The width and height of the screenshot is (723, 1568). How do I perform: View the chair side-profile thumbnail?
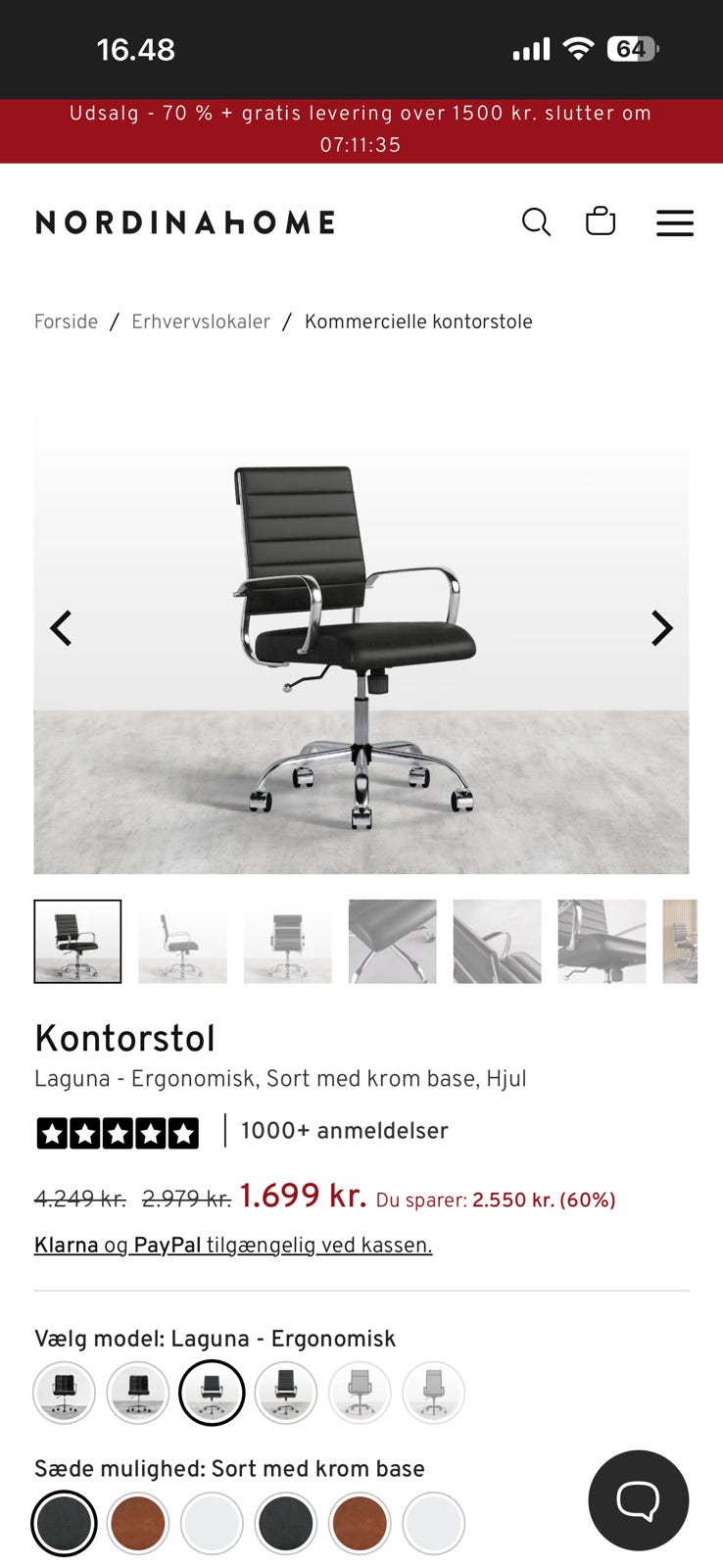pyautogui.click(x=182, y=941)
